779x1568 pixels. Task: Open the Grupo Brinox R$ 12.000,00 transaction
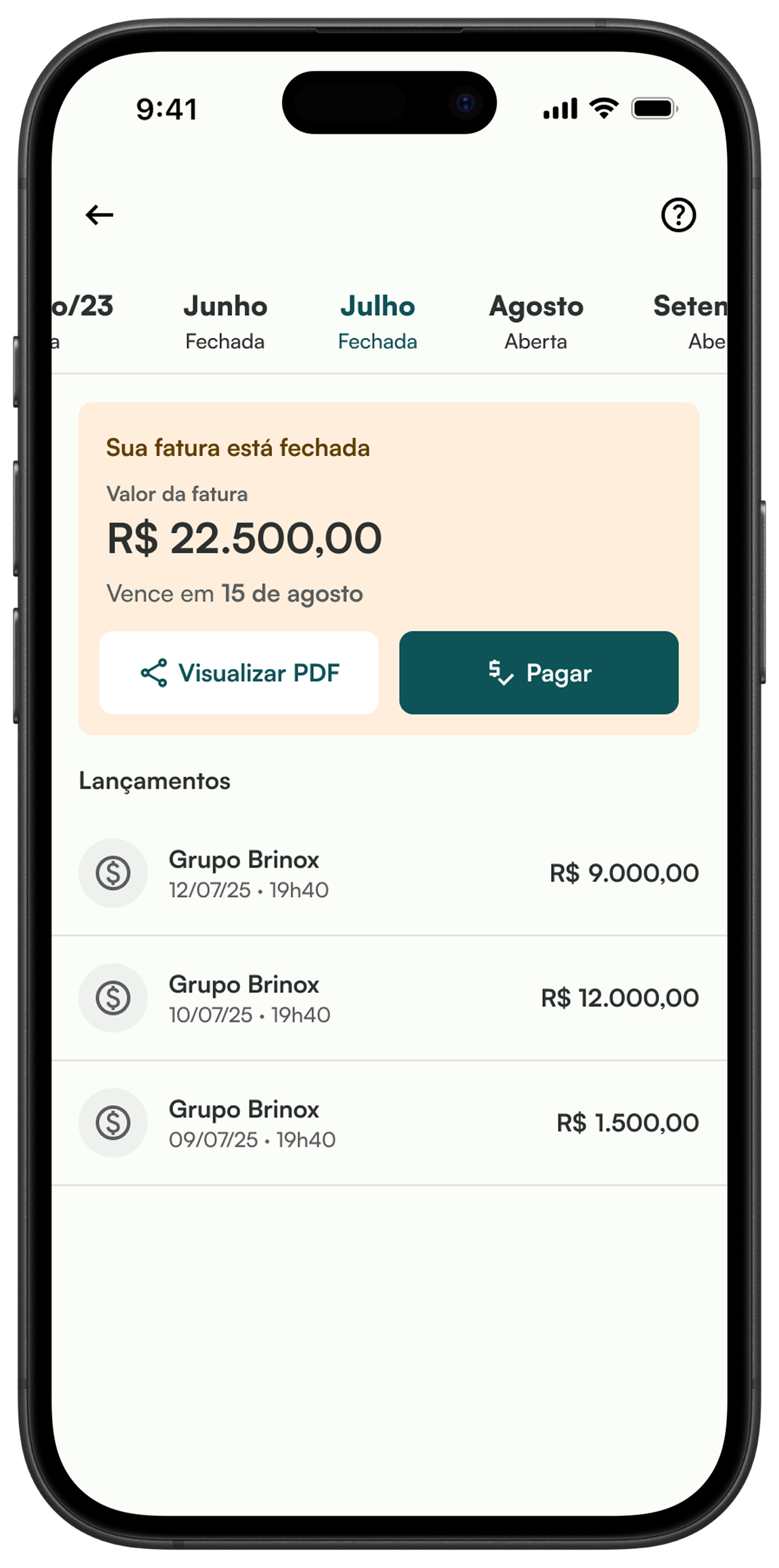[389, 998]
